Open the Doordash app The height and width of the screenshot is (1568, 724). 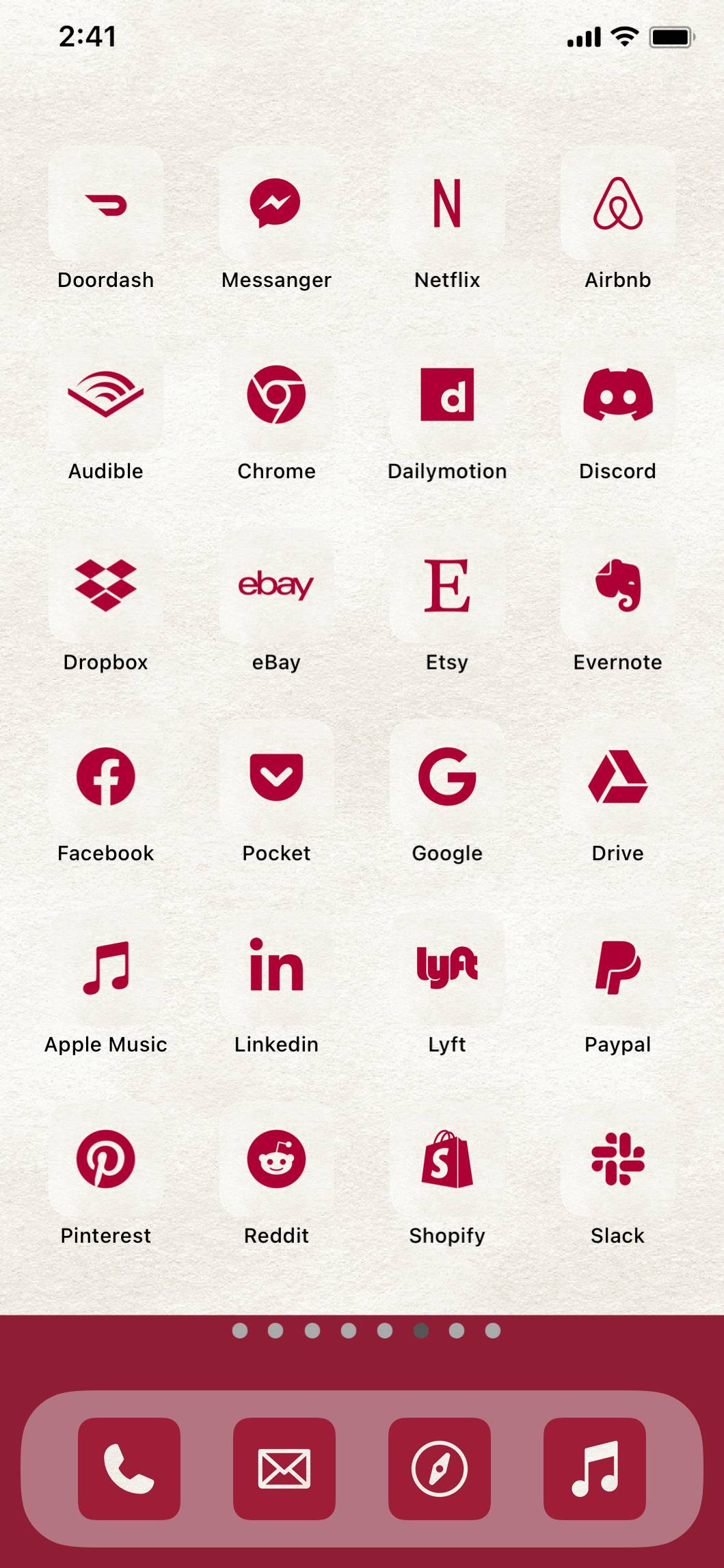click(106, 203)
